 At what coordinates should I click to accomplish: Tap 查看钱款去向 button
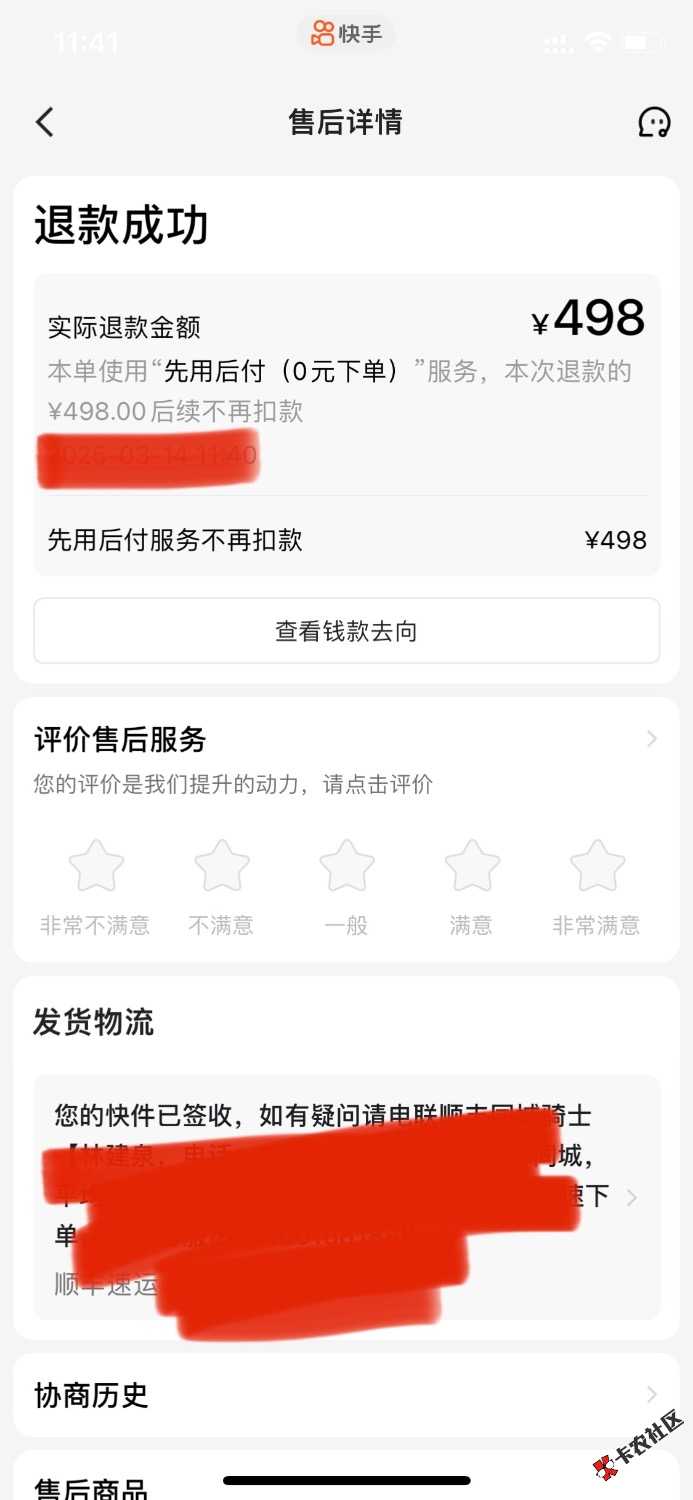346,631
